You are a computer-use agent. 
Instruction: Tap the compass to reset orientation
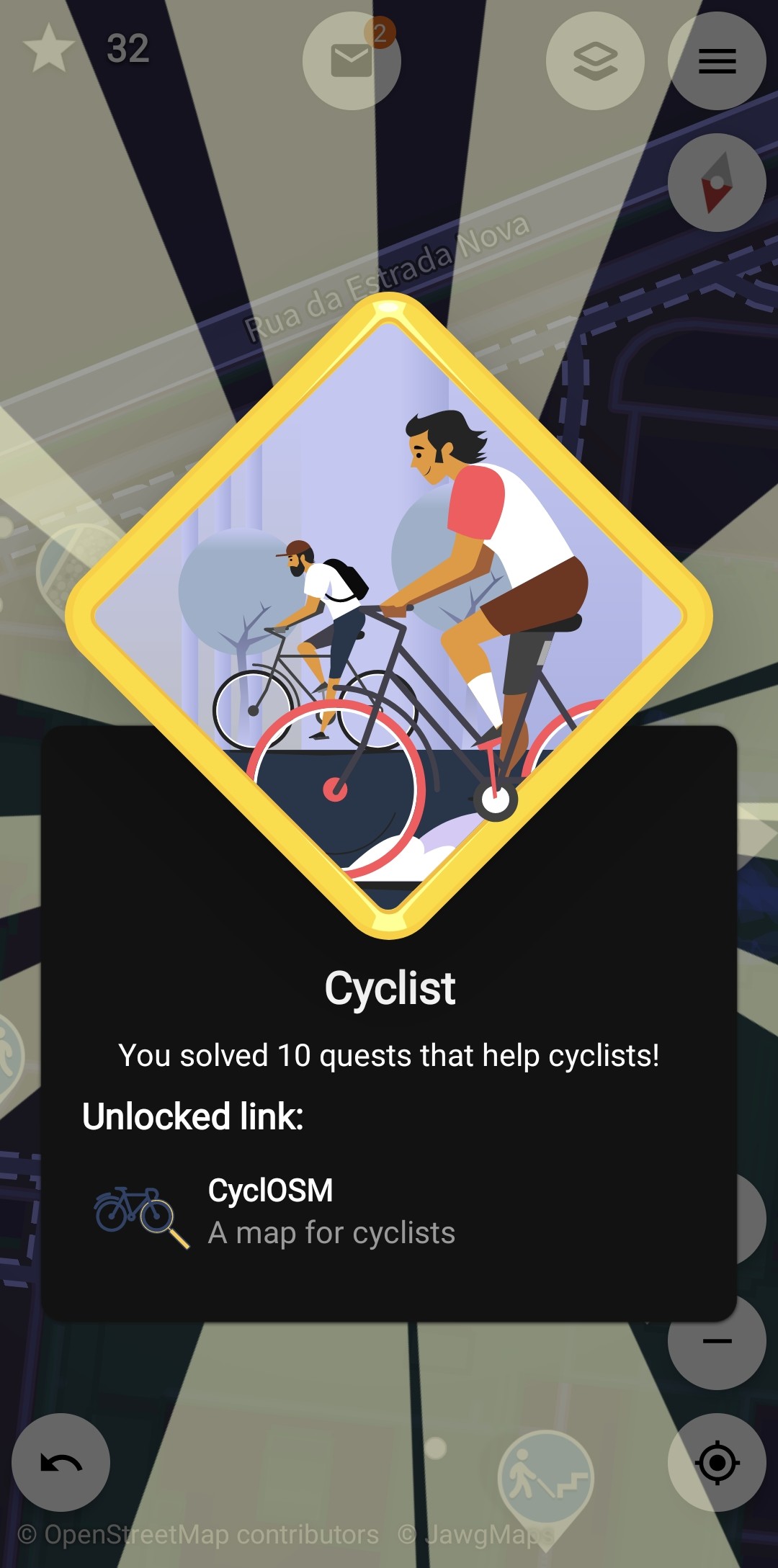(x=717, y=183)
